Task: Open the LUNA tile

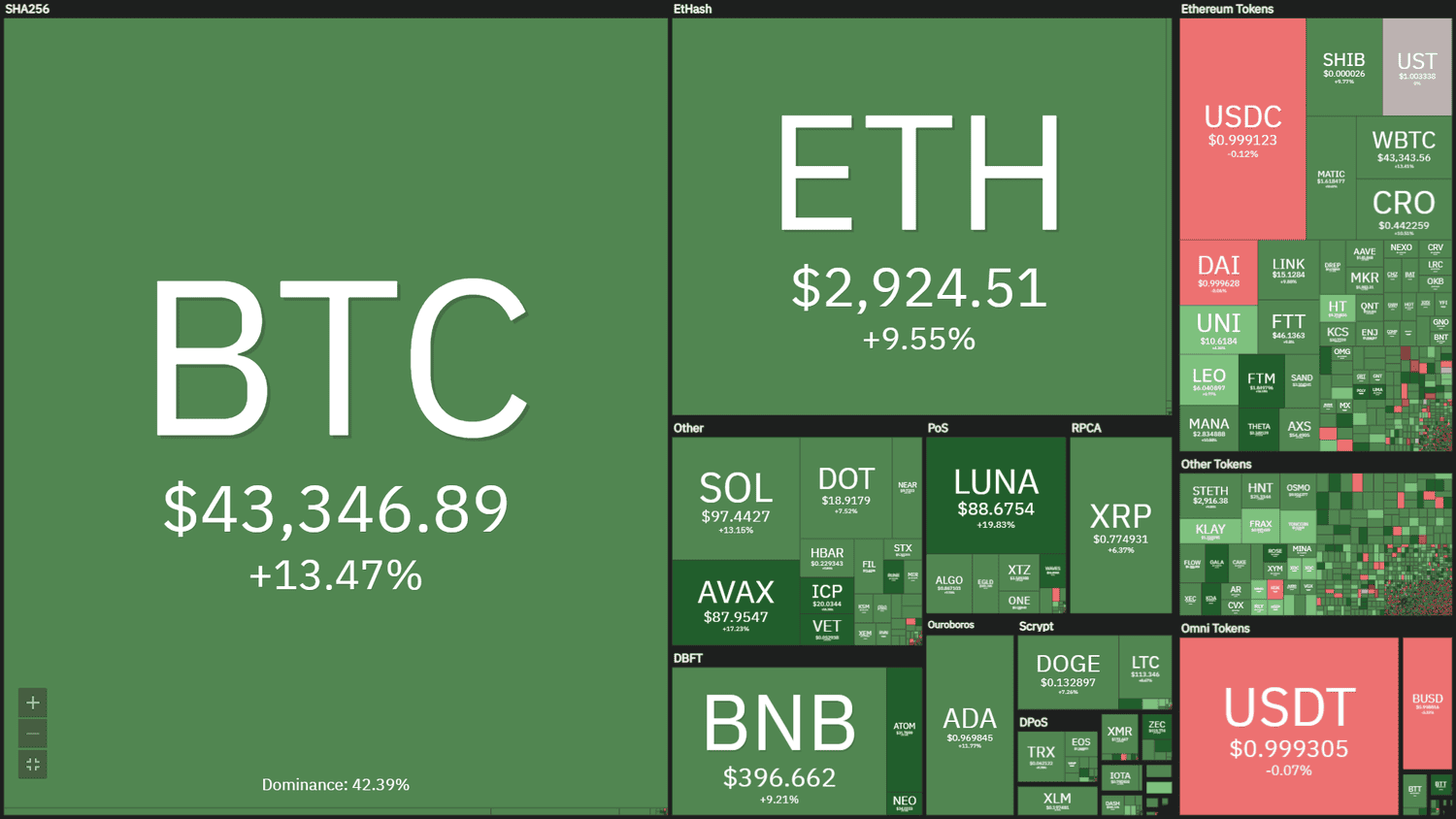Action: coord(996,497)
